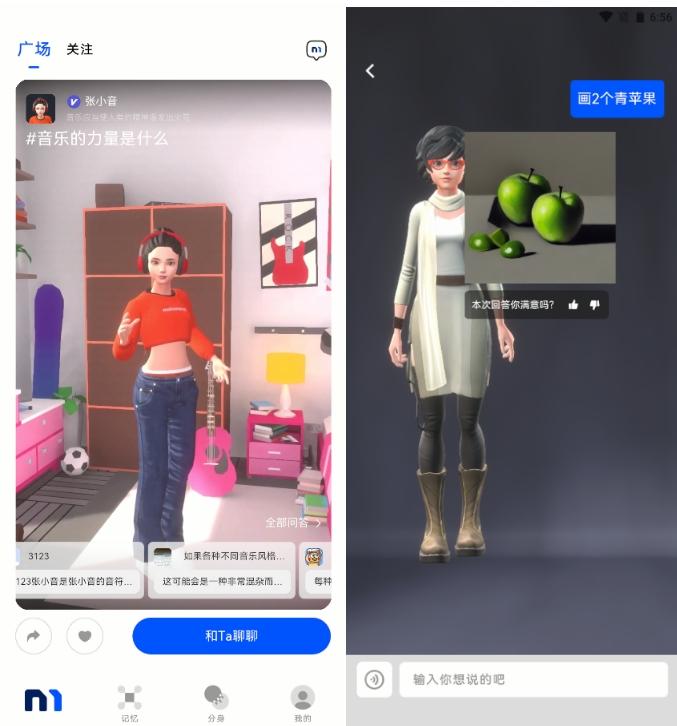Open the 如果各种不同音乐风格 question card
Image resolution: width=677 pixels, height=726 pixels.
(x=221, y=569)
